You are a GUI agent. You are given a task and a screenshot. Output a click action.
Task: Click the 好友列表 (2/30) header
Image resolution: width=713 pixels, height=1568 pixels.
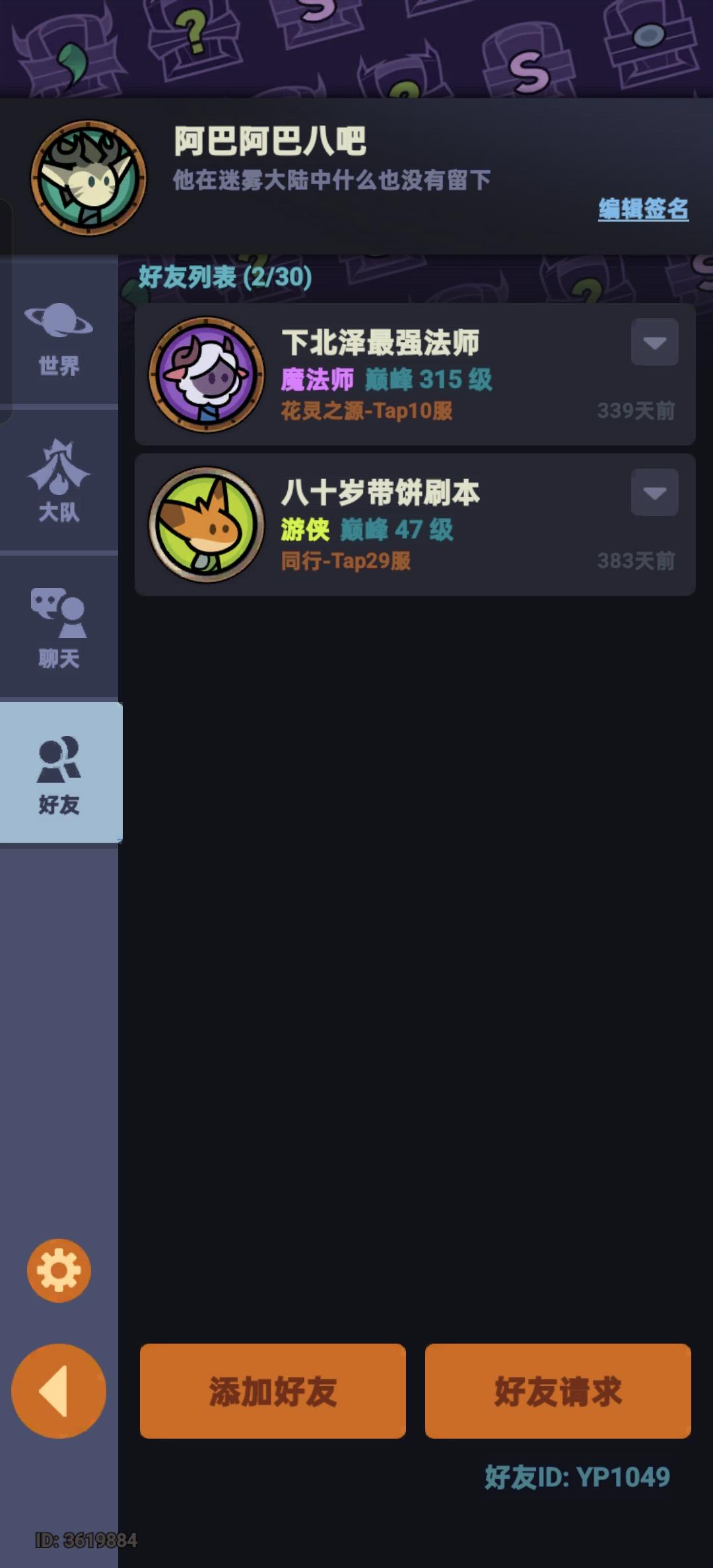(223, 277)
